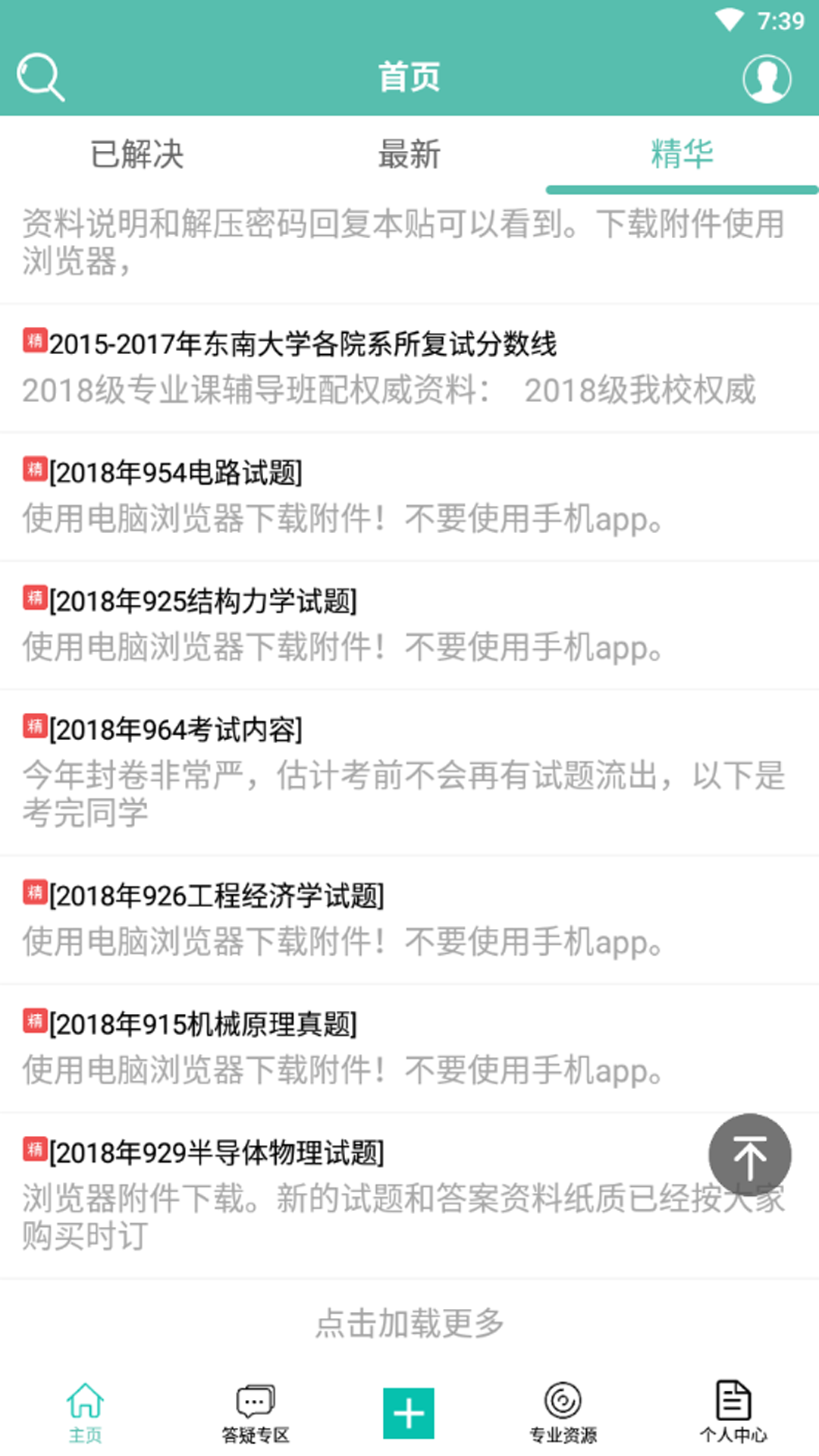Viewport: 819px width, 1456px height.
Task: Switch to the 最新 tab
Action: (408, 155)
